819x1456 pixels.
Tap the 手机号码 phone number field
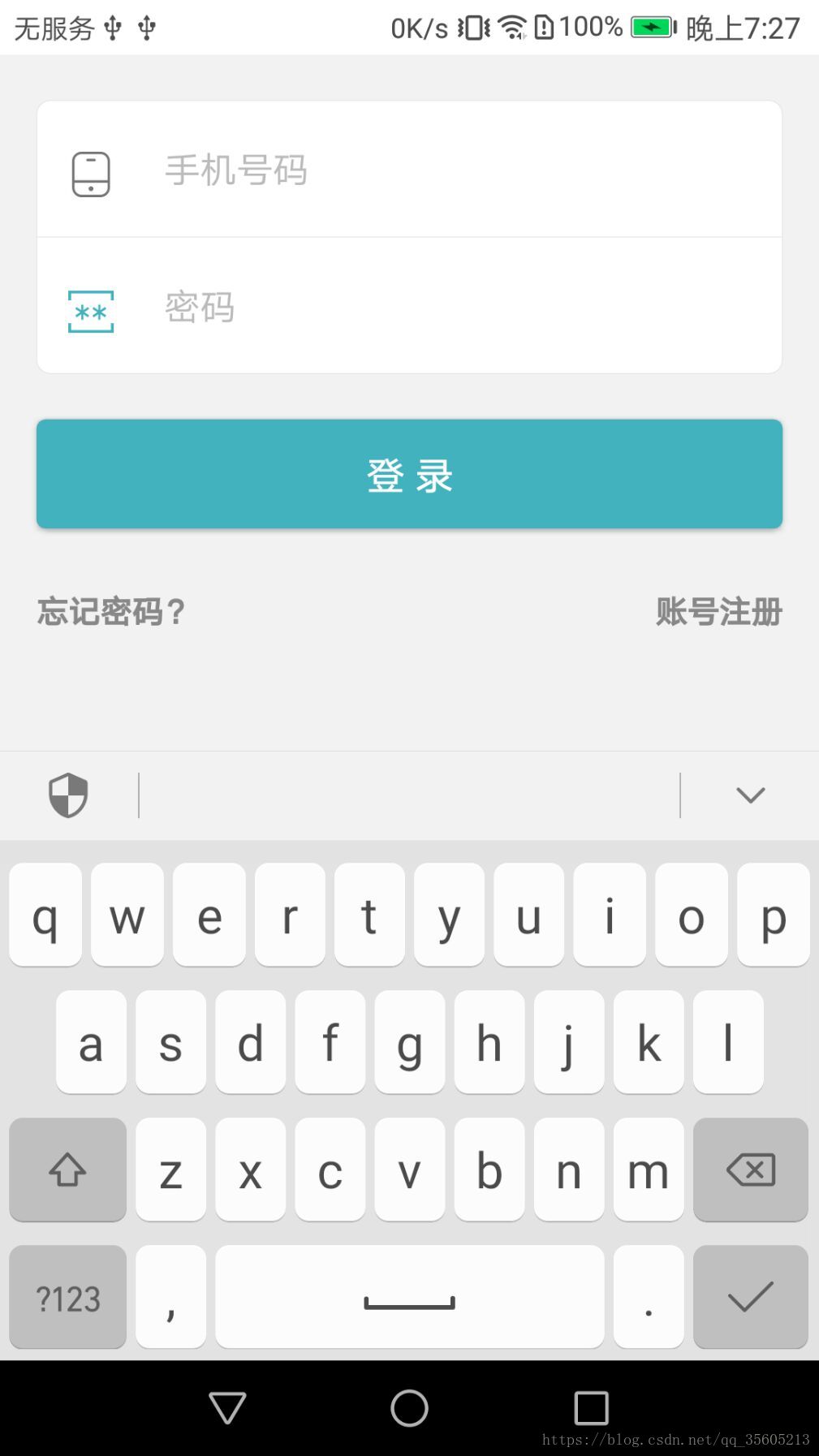[409, 170]
